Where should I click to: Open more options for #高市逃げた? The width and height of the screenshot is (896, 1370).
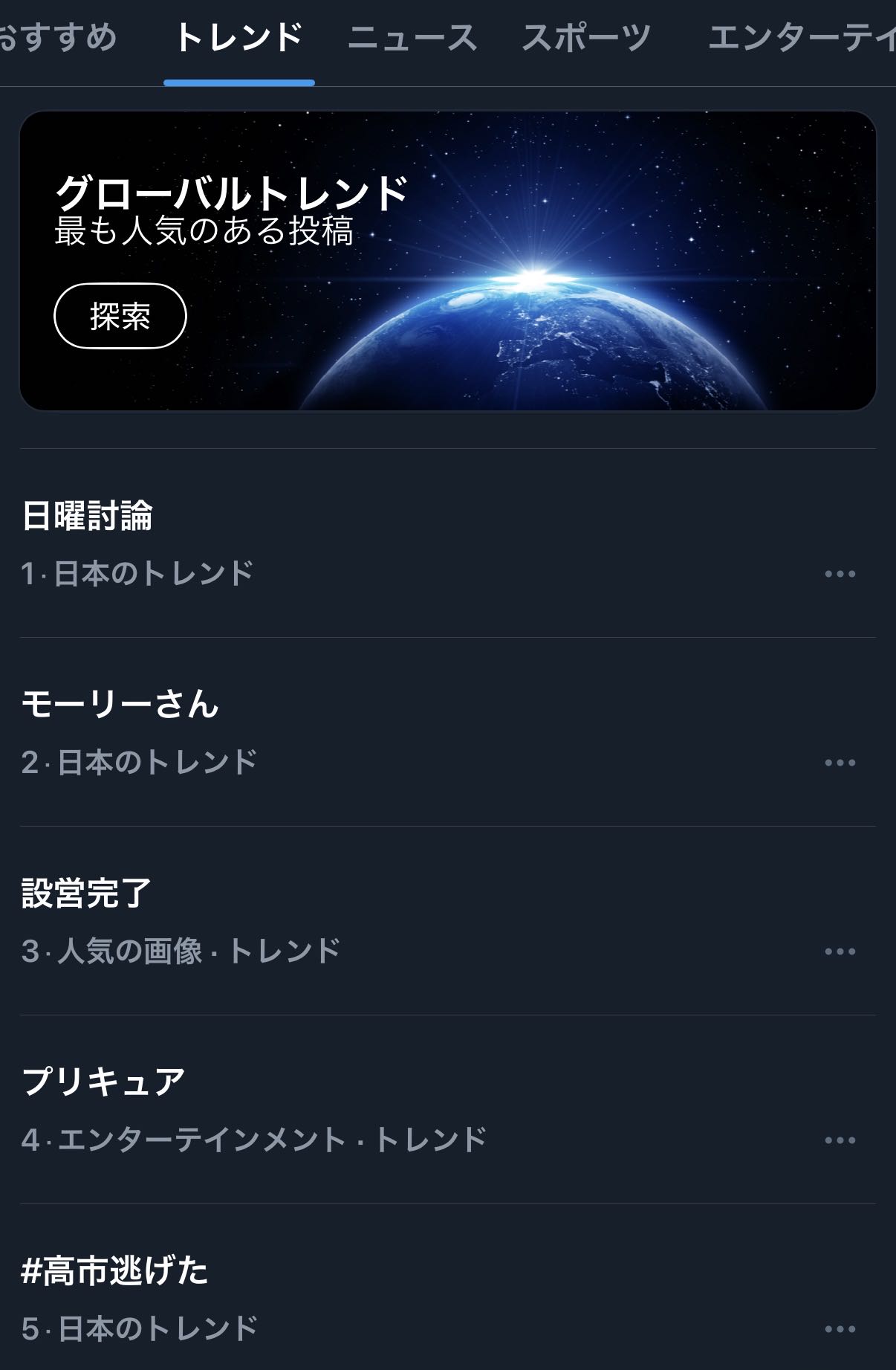pyautogui.click(x=840, y=1329)
